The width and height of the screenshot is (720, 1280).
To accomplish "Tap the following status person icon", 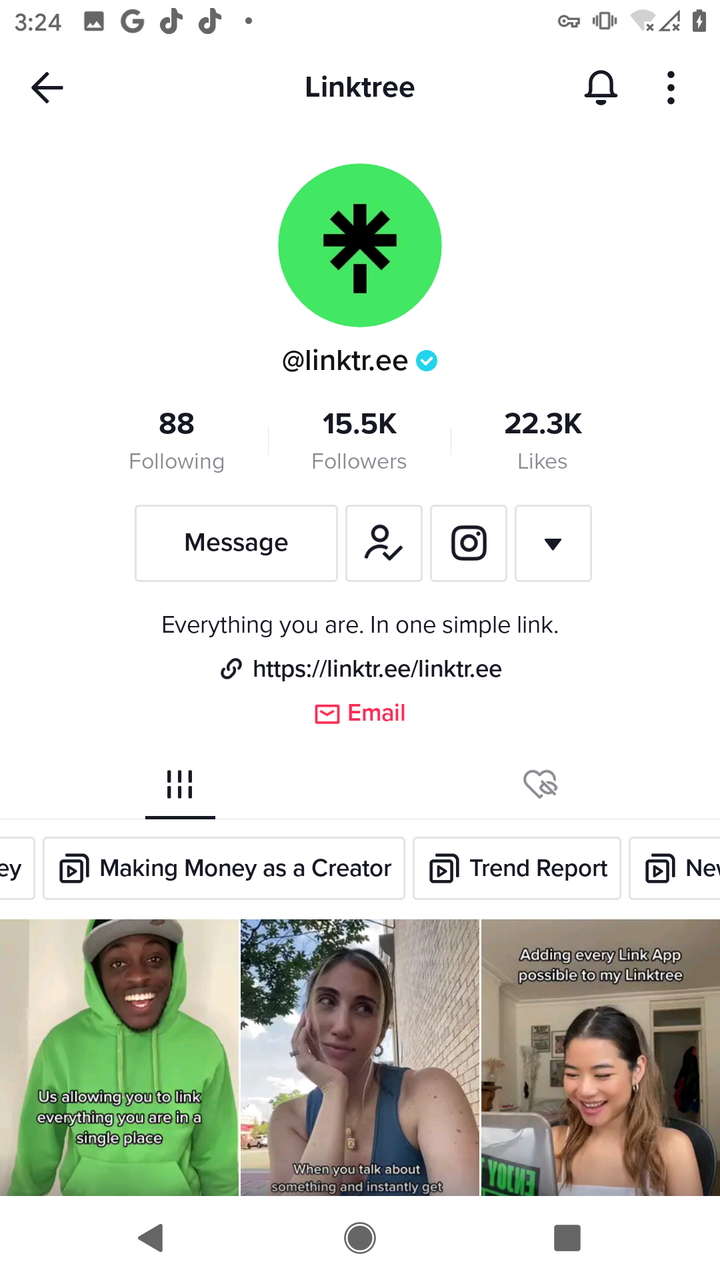I will pyautogui.click(x=384, y=543).
